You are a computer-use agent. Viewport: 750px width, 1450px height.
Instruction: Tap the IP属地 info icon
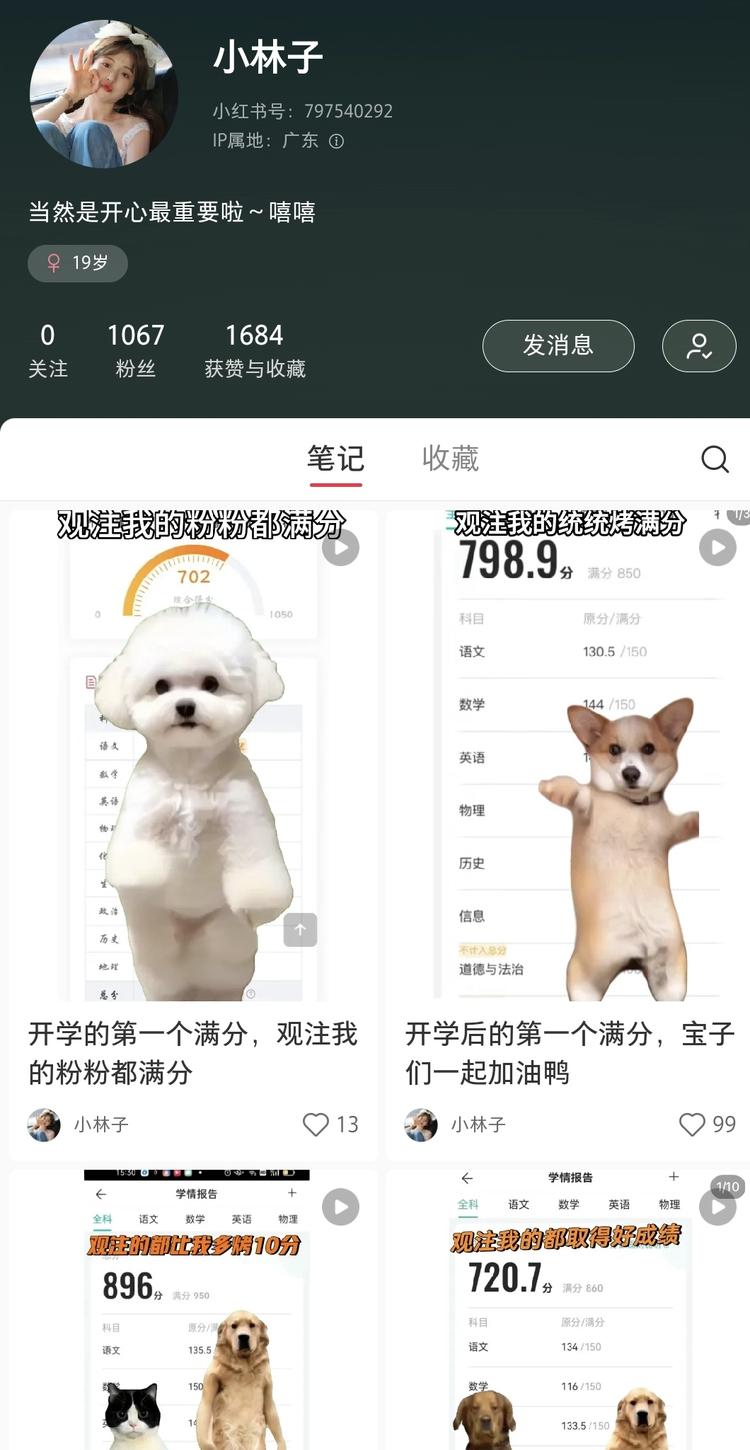(x=337, y=141)
